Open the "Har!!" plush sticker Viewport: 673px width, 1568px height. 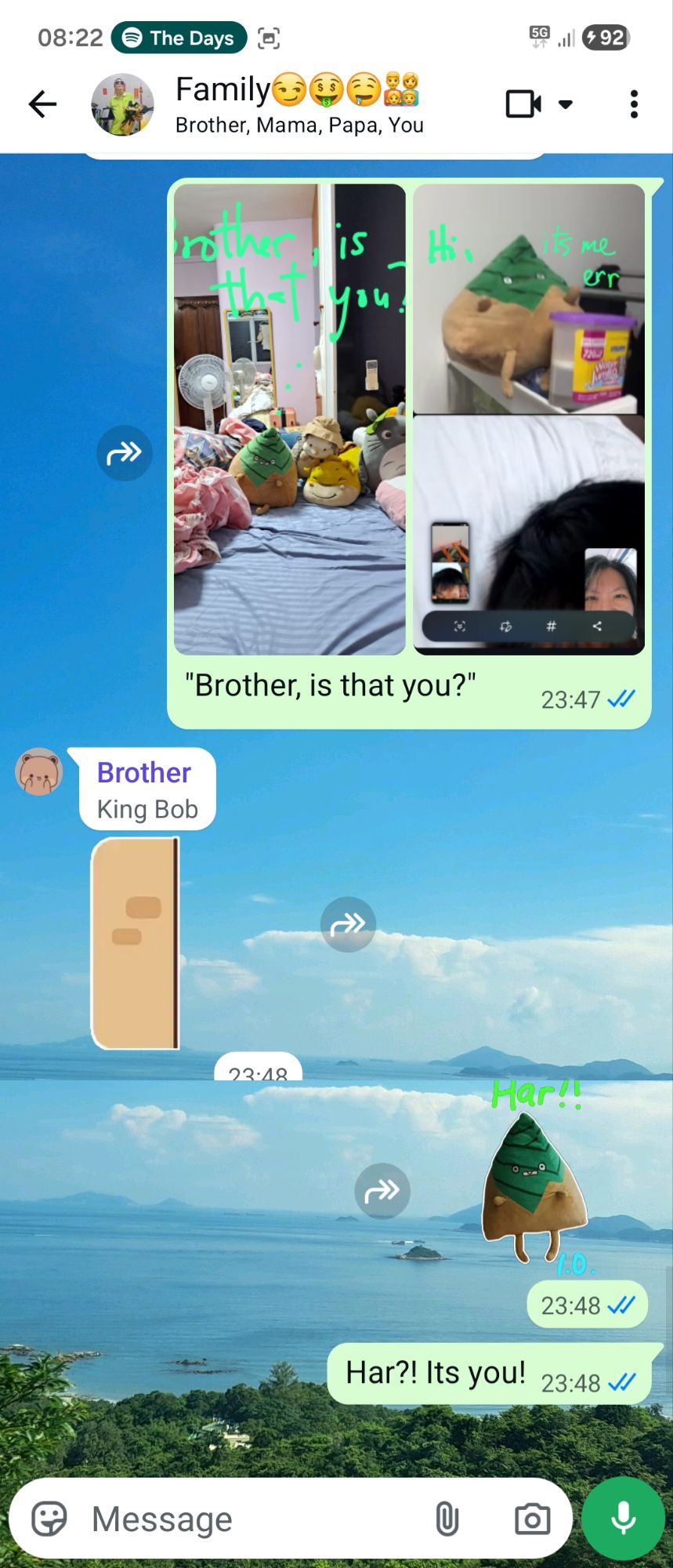pyautogui.click(x=535, y=1180)
